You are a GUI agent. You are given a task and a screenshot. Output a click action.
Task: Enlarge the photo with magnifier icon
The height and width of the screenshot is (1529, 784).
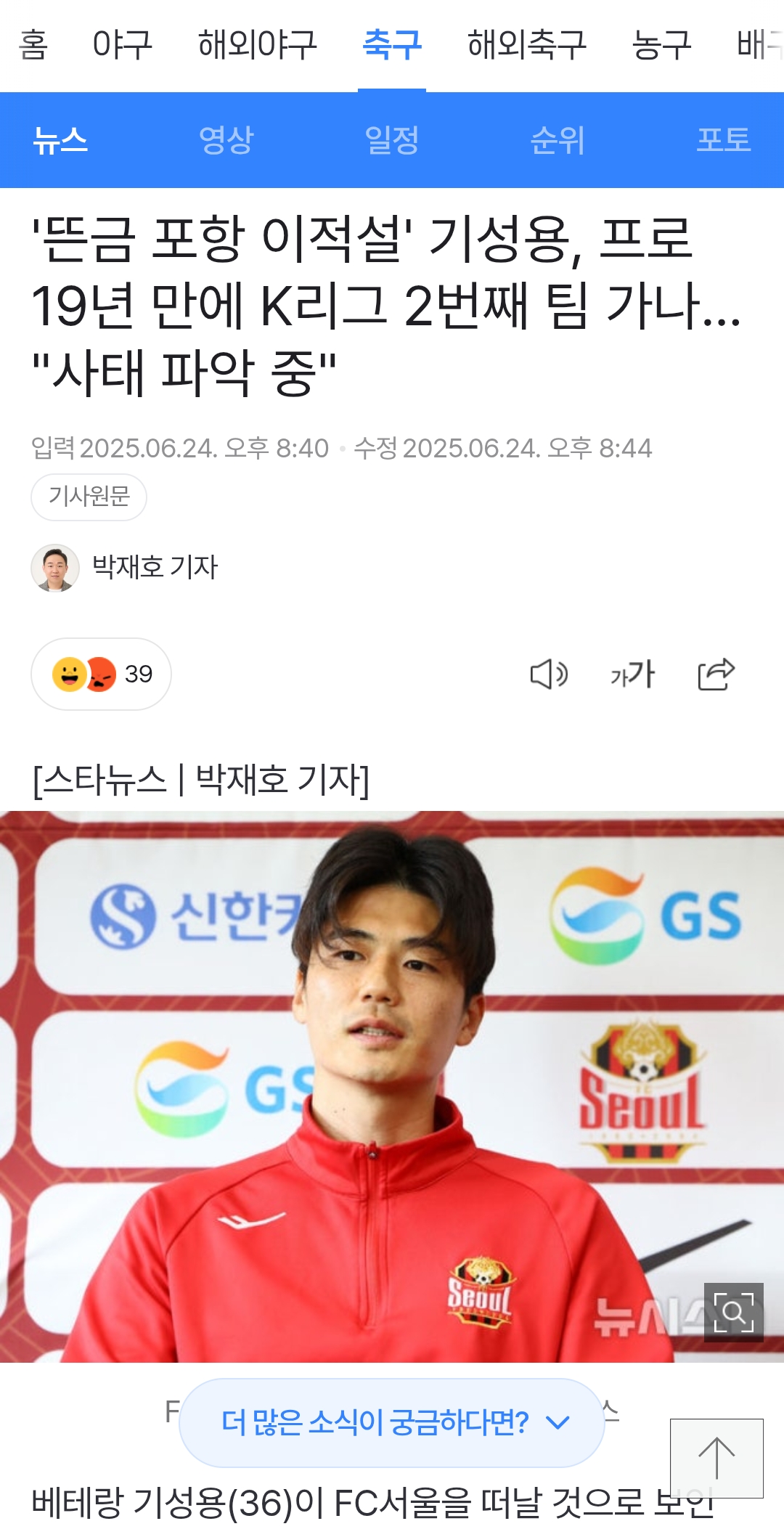coord(733,1312)
